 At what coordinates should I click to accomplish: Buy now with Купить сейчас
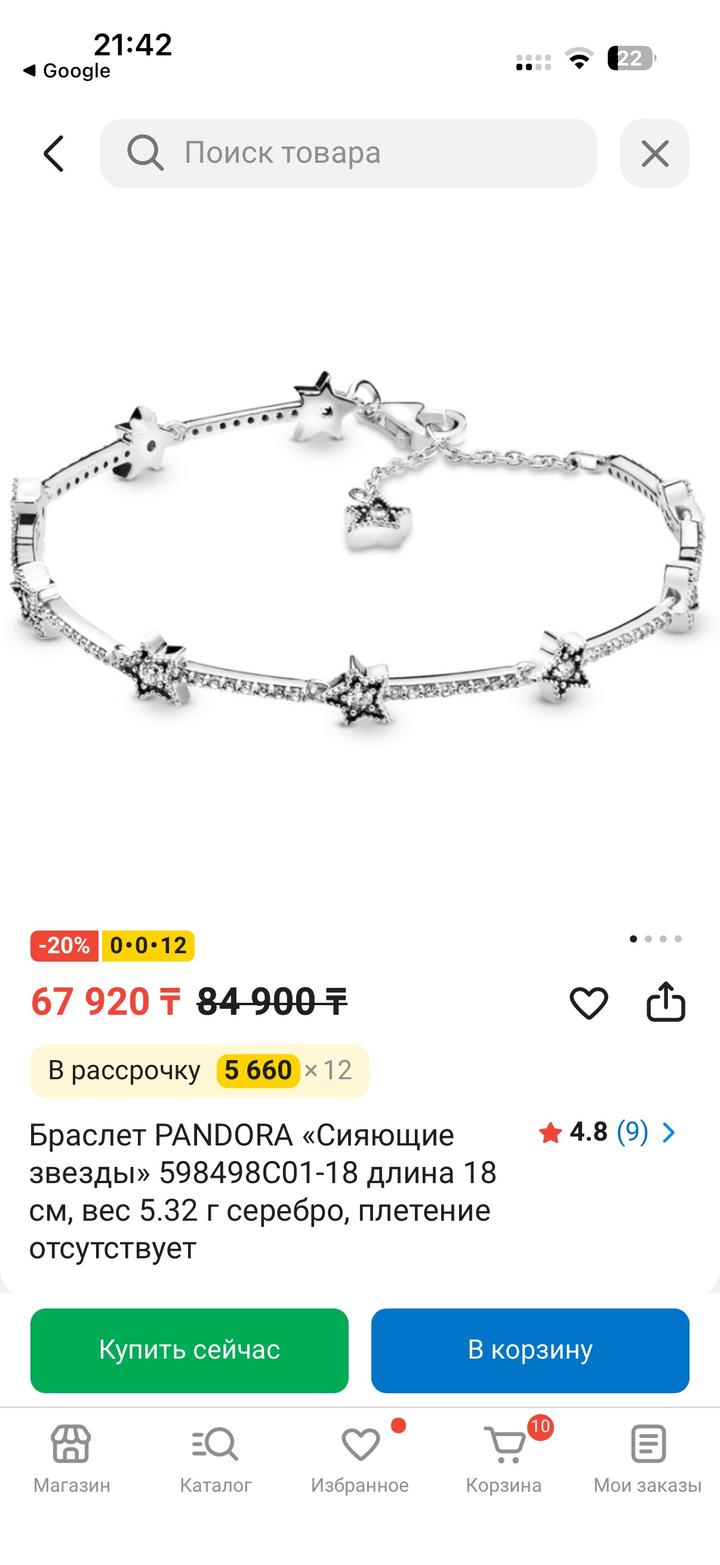(189, 1350)
